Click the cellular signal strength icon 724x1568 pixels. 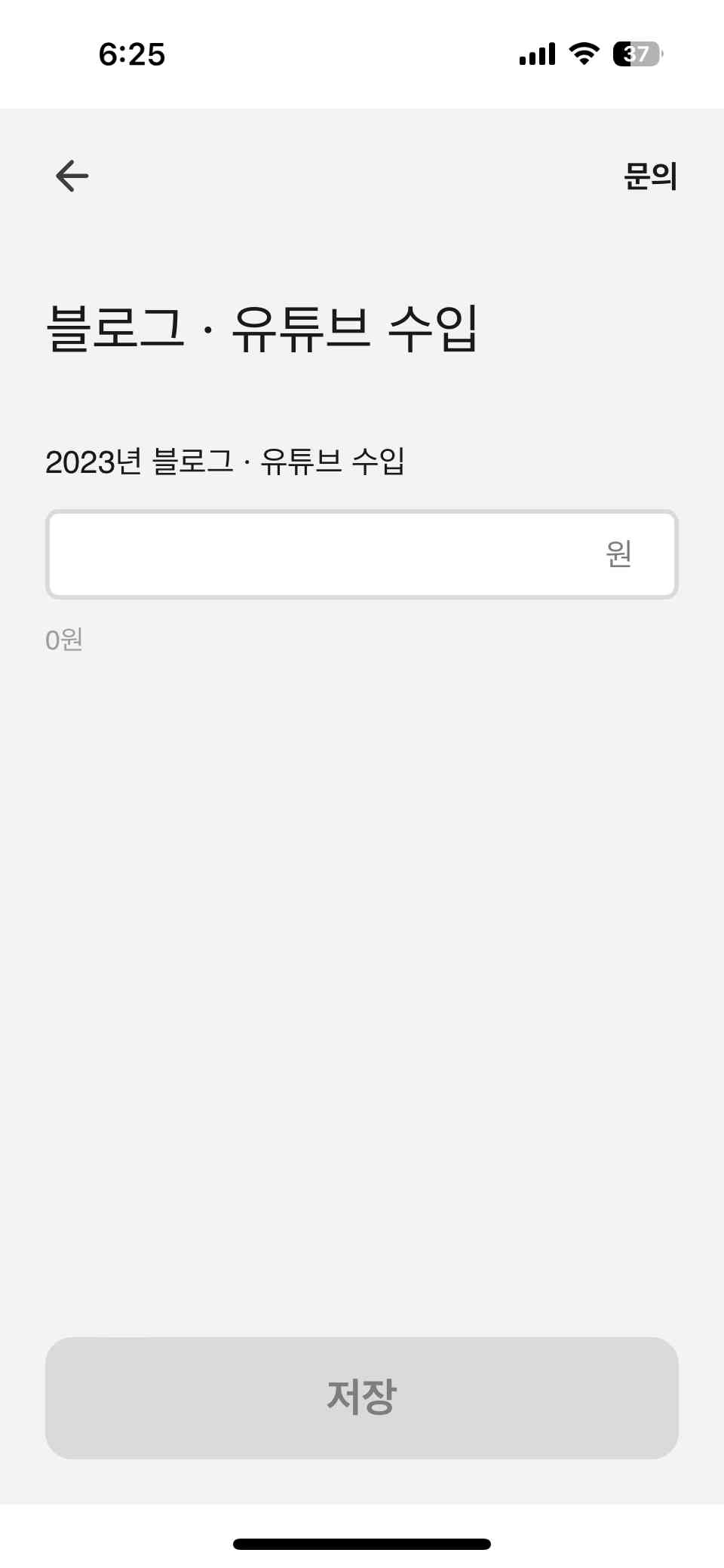[x=535, y=53]
